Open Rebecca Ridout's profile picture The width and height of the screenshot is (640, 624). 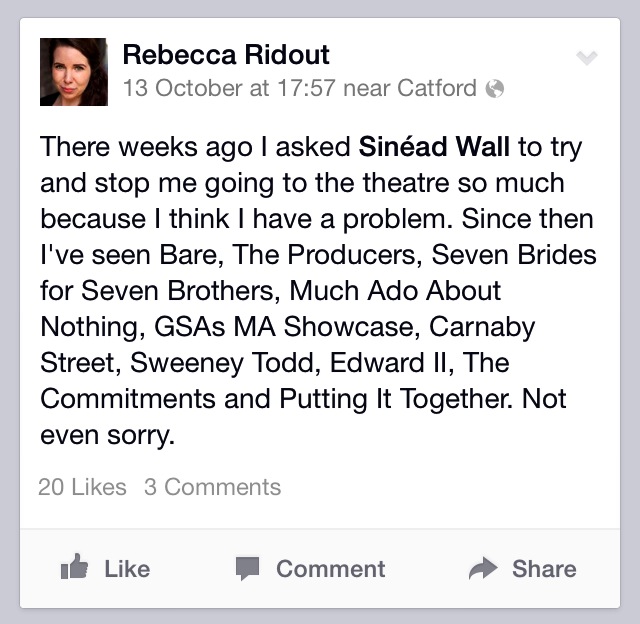pyautogui.click(x=73, y=71)
